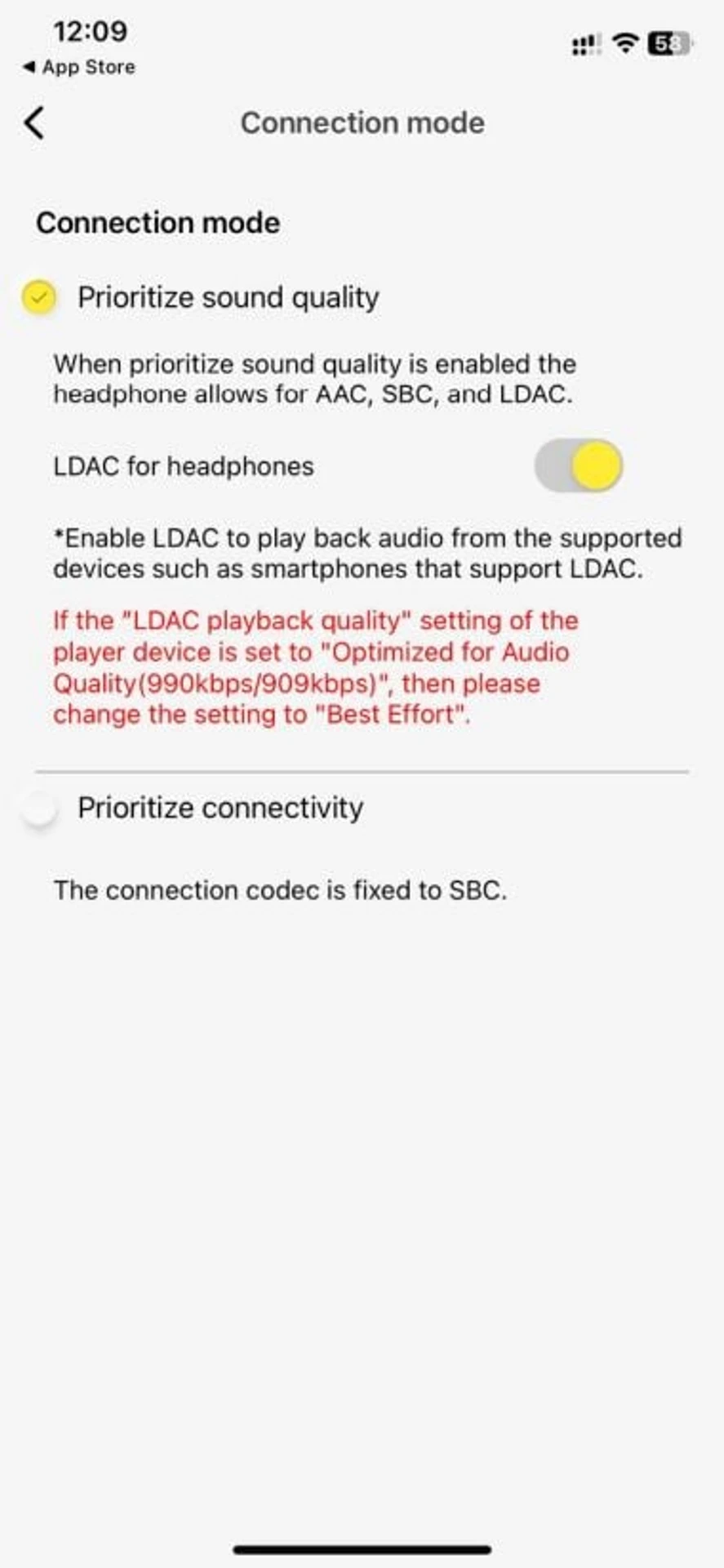
Task: Return to App Store via breadcrumb
Action: (x=79, y=67)
